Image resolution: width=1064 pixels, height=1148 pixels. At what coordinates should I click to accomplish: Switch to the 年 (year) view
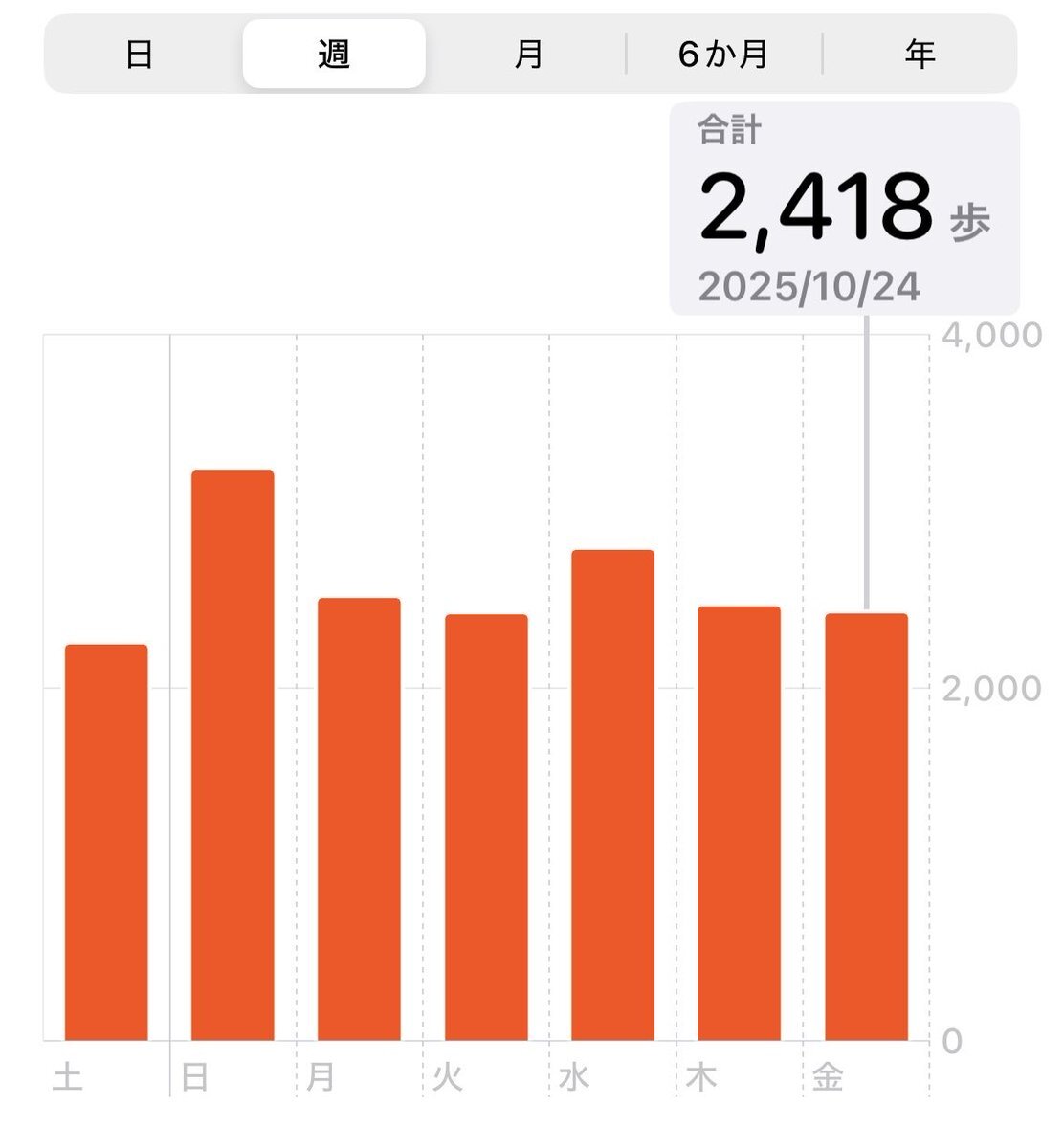click(x=920, y=55)
